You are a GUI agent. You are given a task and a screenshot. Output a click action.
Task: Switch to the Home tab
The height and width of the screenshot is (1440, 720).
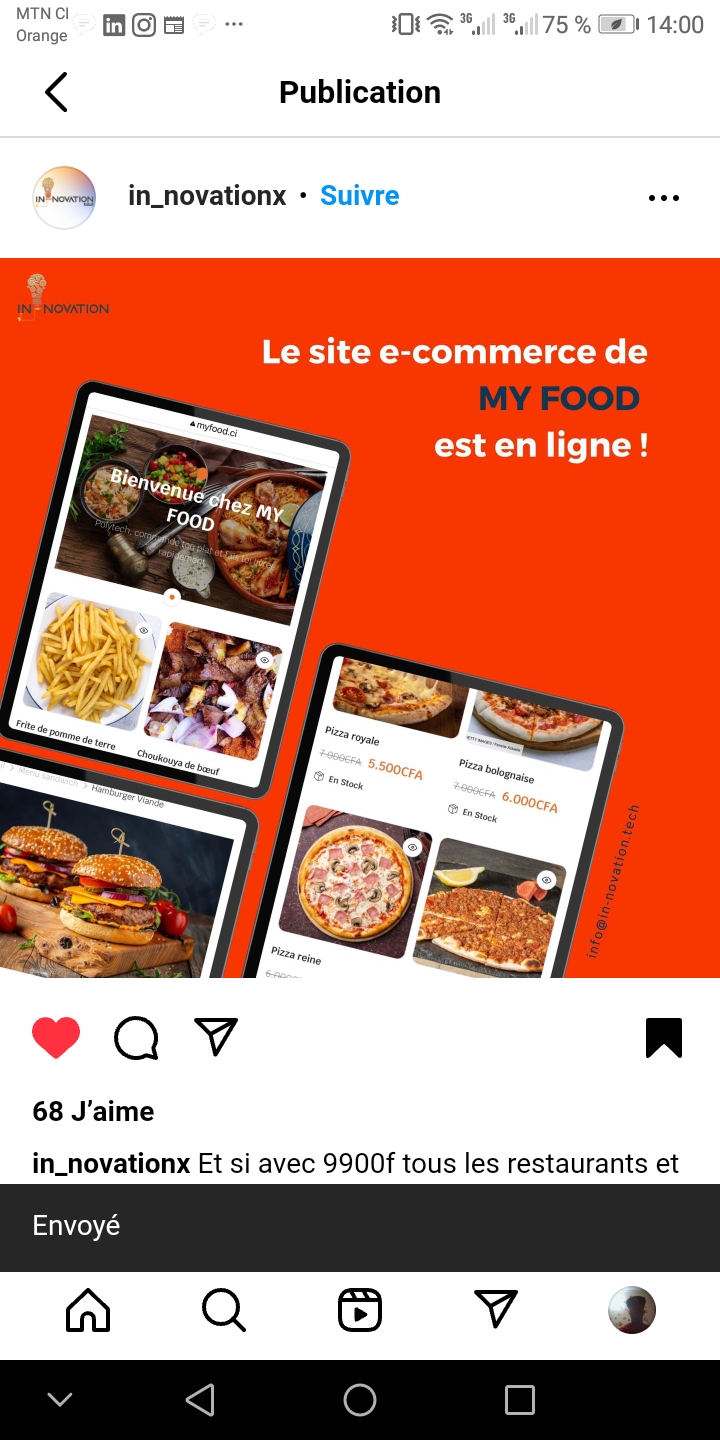pyautogui.click(x=88, y=1309)
